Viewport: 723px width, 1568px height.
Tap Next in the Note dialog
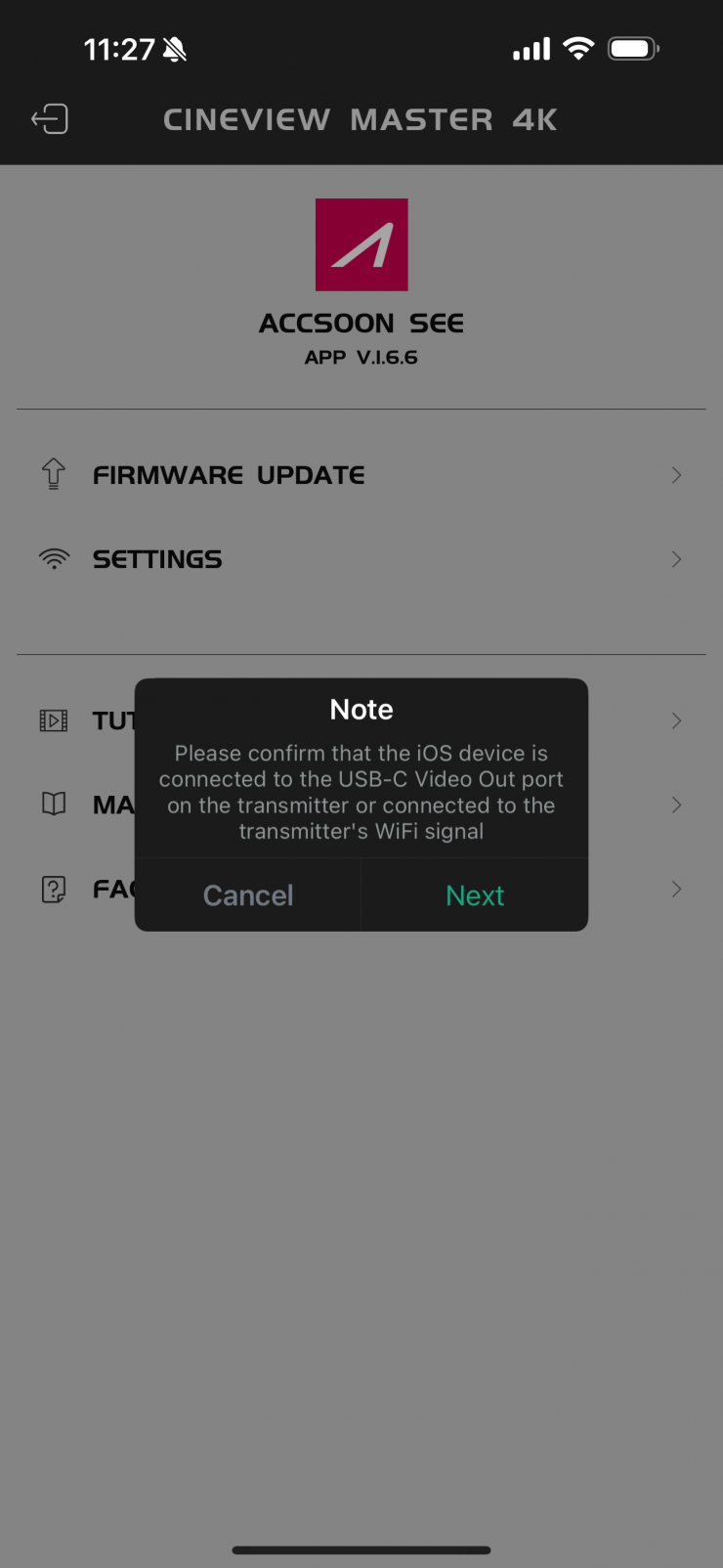[x=475, y=895]
